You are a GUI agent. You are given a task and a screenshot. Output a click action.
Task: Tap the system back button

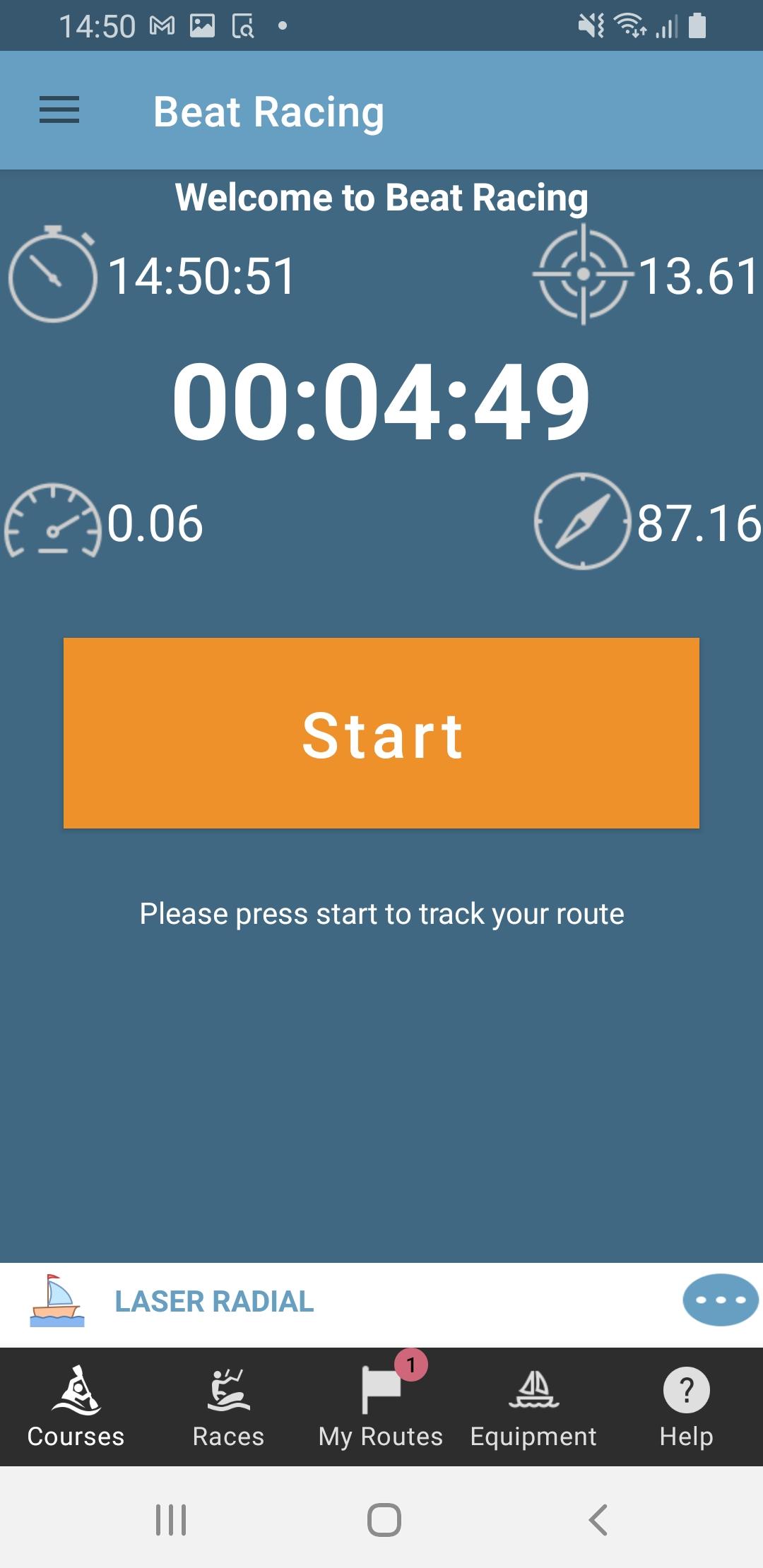click(x=598, y=1519)
